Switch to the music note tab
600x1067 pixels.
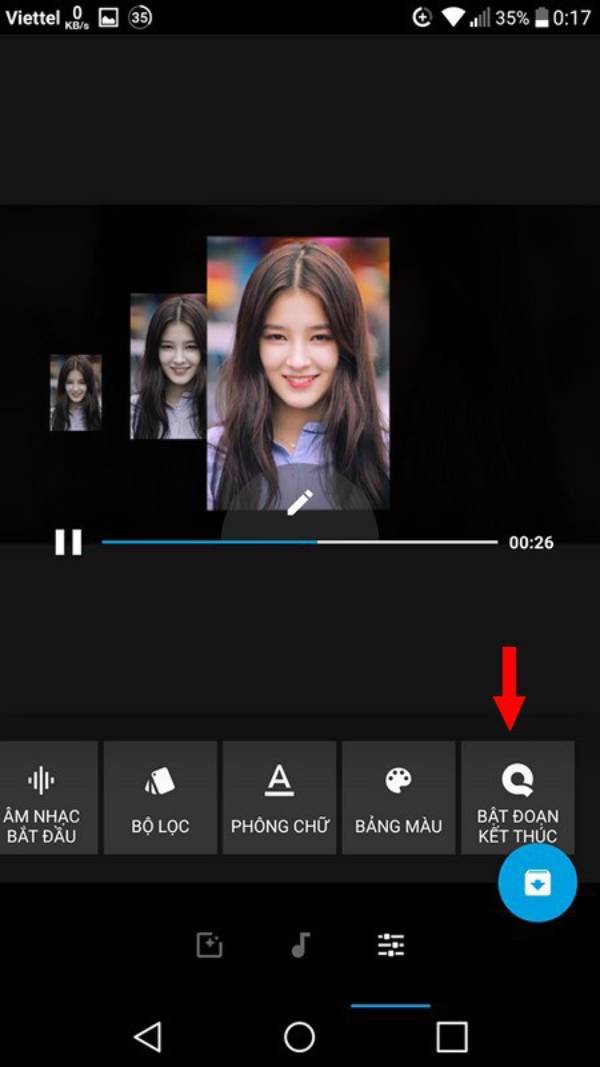300,945
